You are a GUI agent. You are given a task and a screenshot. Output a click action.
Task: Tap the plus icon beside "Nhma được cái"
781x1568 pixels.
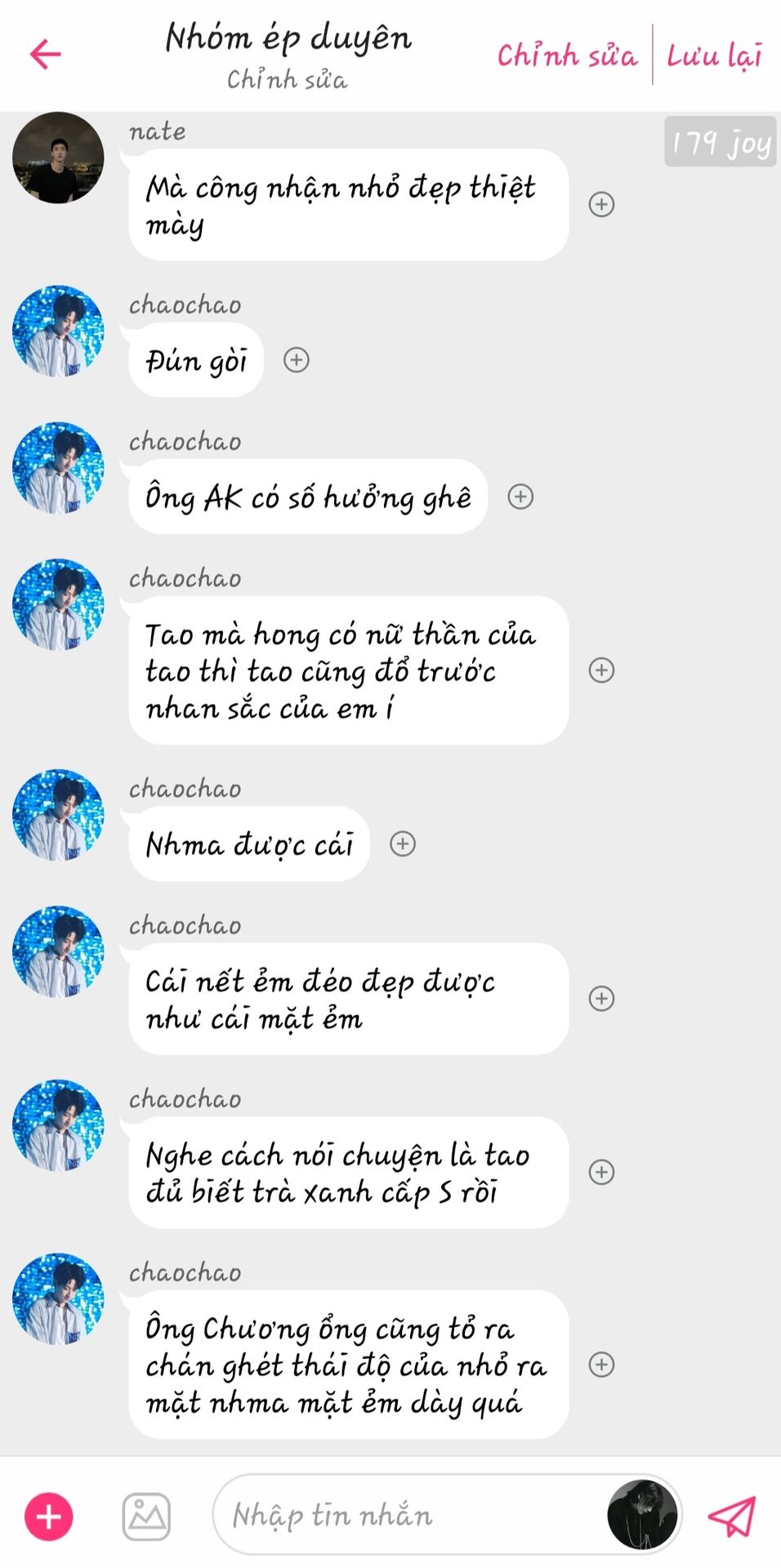[402, 844]
